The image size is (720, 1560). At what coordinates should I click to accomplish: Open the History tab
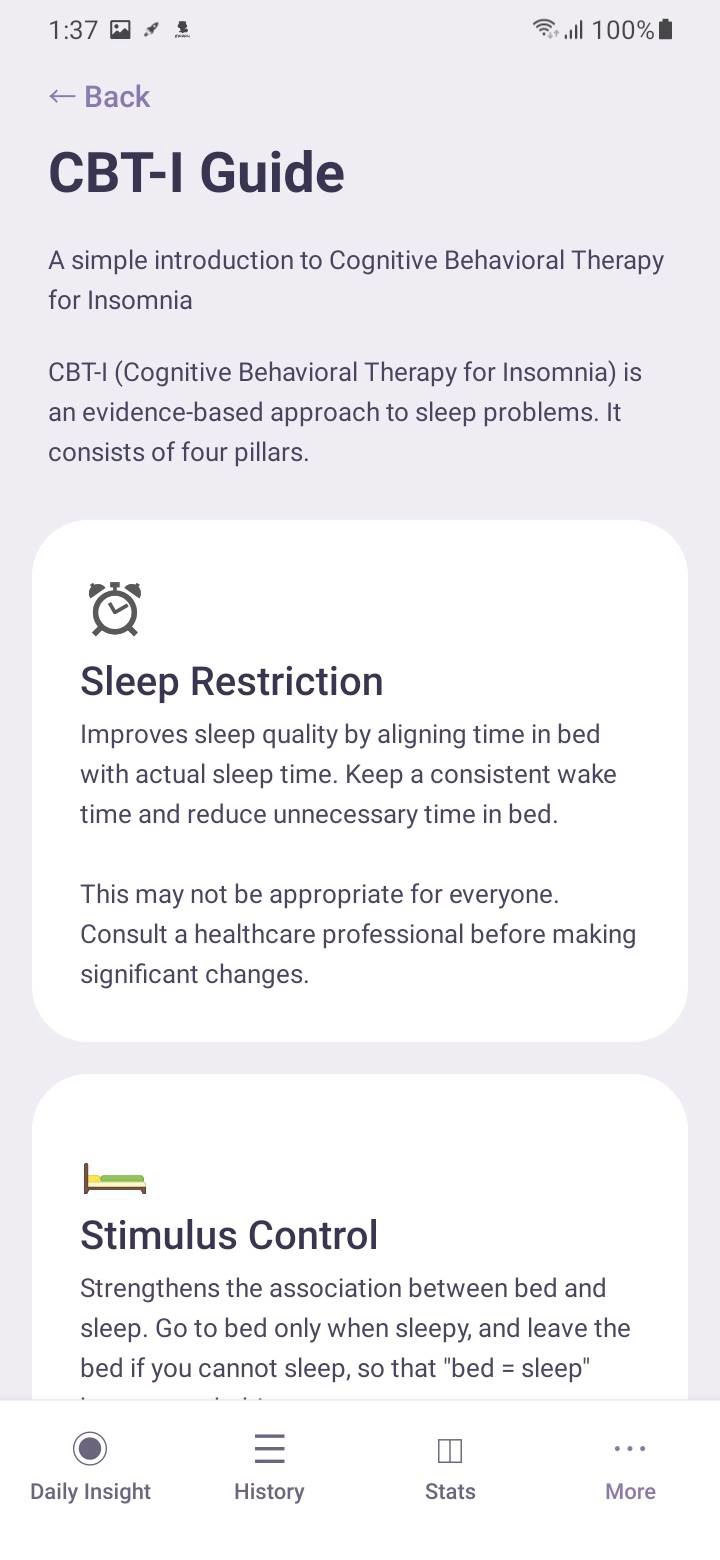point(269,1466)
